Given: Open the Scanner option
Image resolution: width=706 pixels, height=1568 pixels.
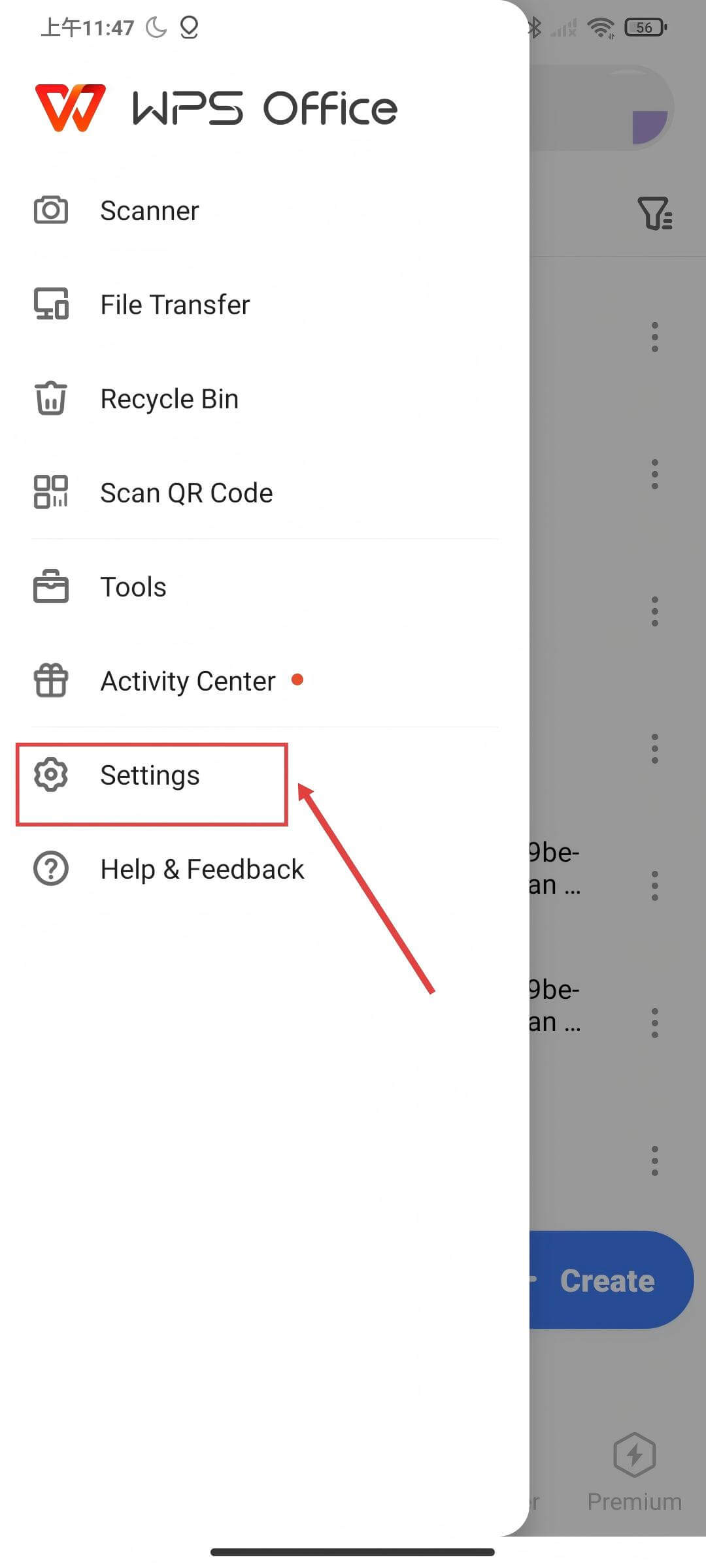Looking at the screenshot, I should pyautogui.click(x=149, y=211).
